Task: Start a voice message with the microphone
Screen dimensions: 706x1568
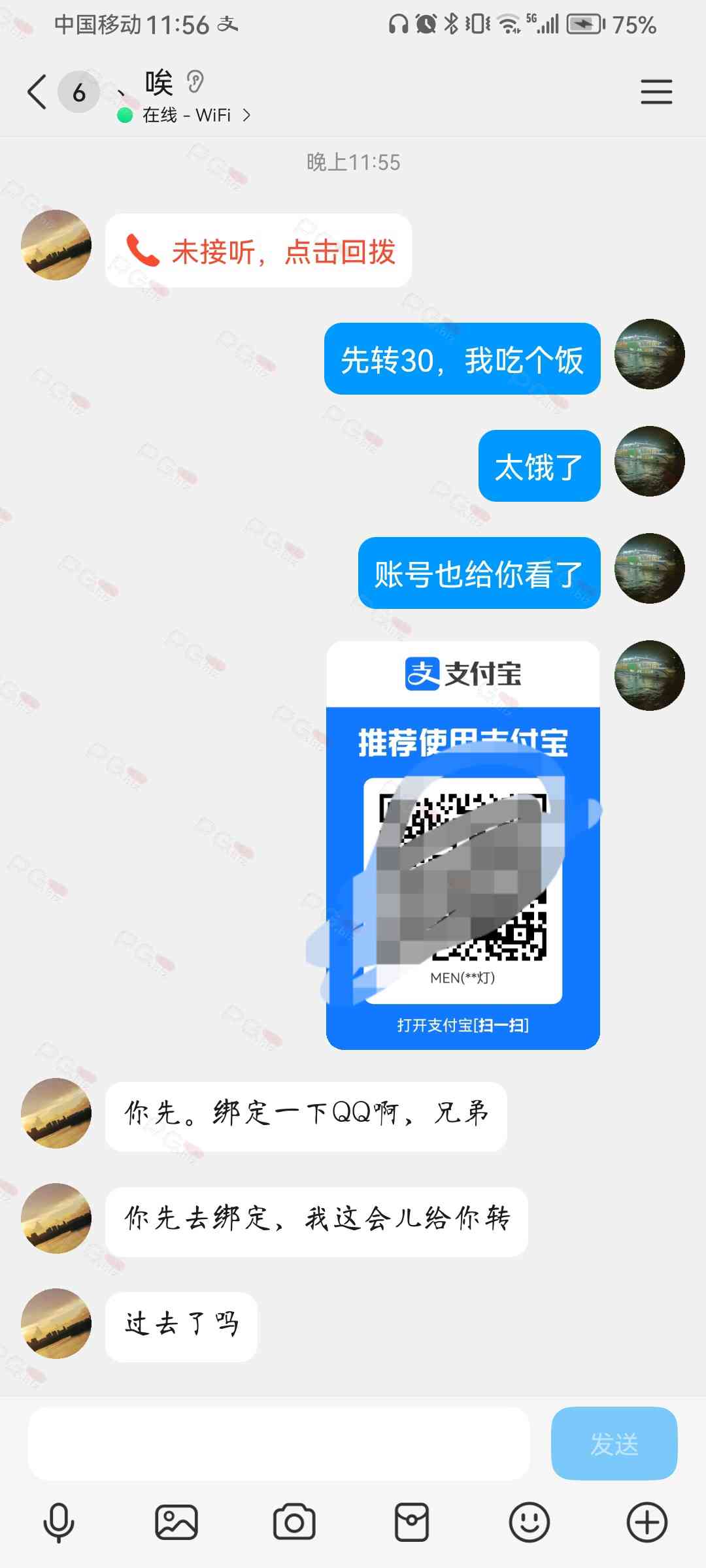Action: click(x=59, y=1523)
